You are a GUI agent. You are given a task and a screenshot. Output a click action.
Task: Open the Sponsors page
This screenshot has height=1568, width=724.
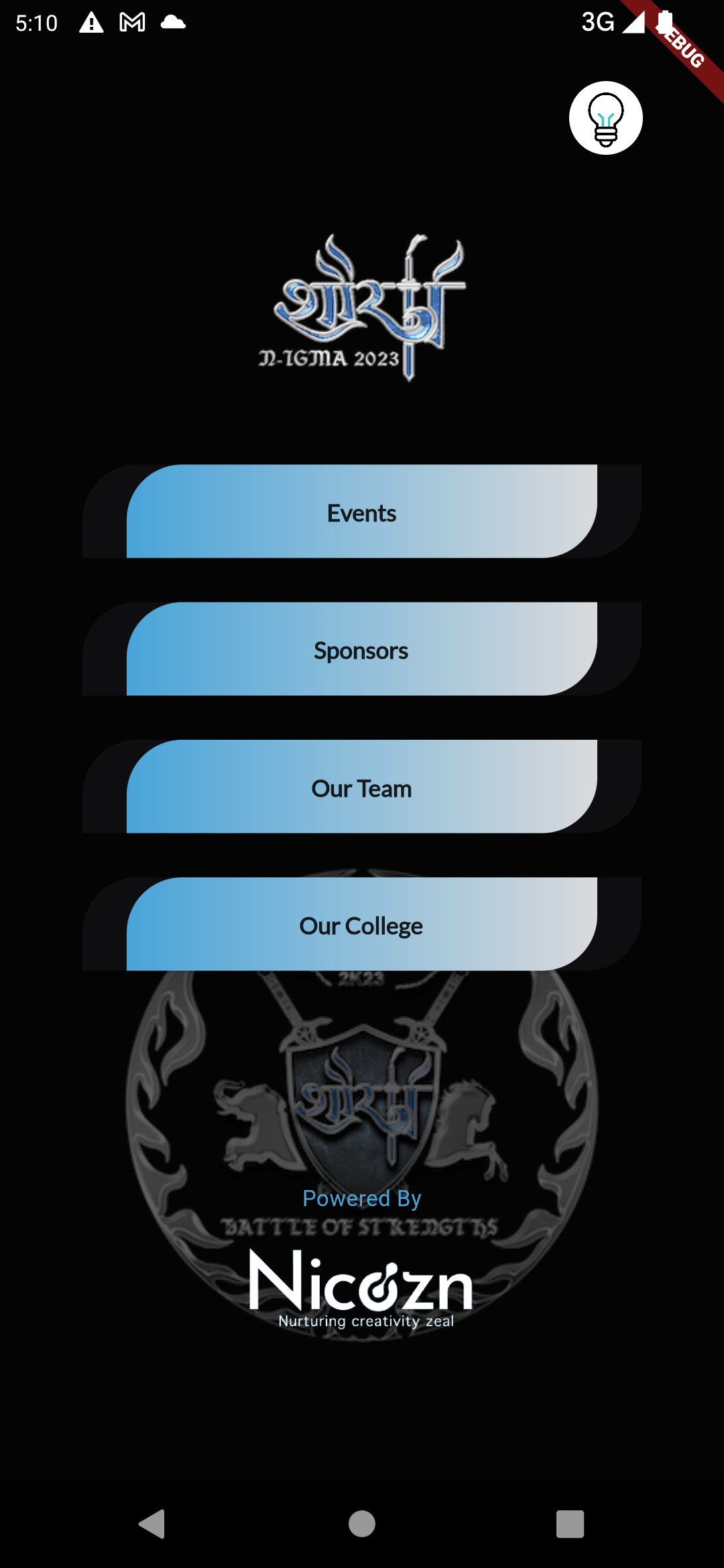click(x=361, y=649)
